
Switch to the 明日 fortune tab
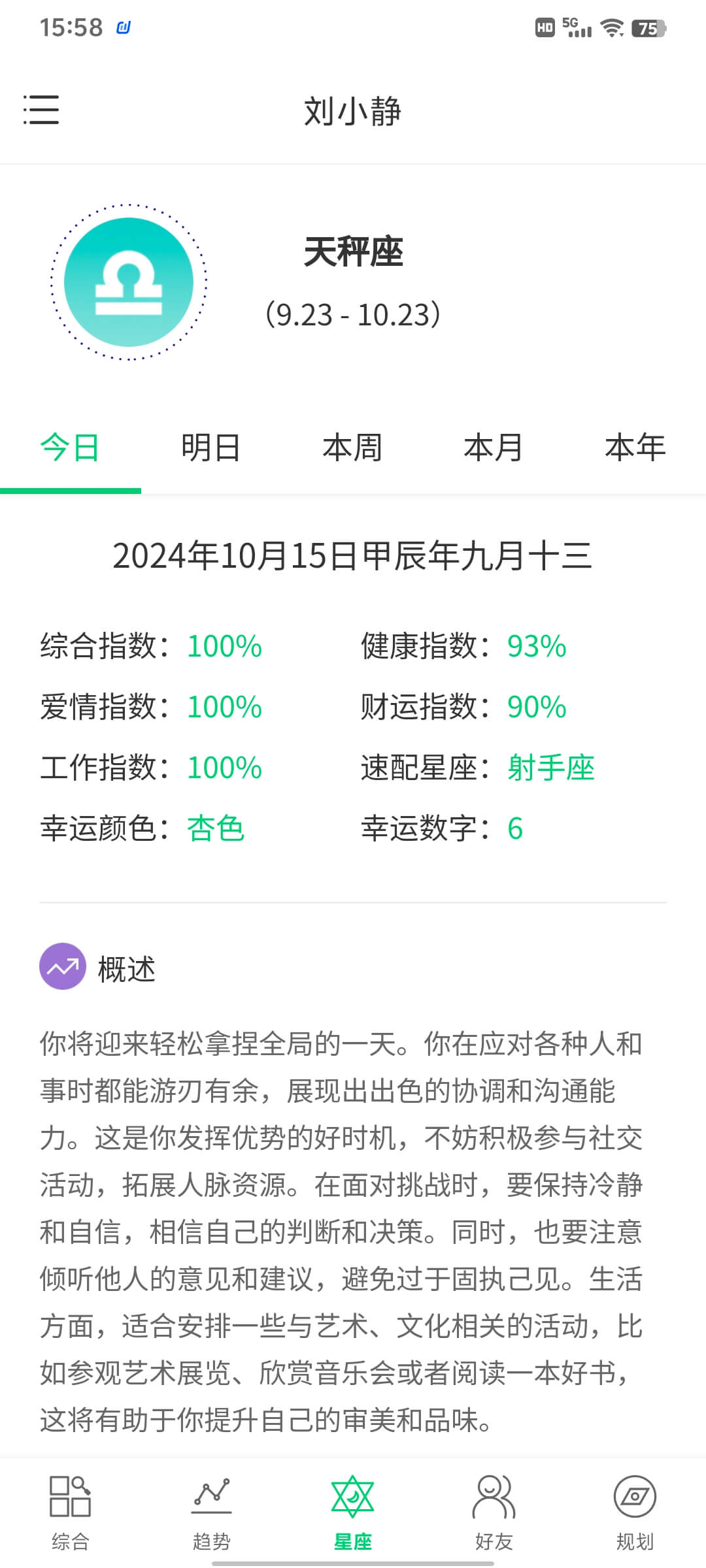click(211, 449)
